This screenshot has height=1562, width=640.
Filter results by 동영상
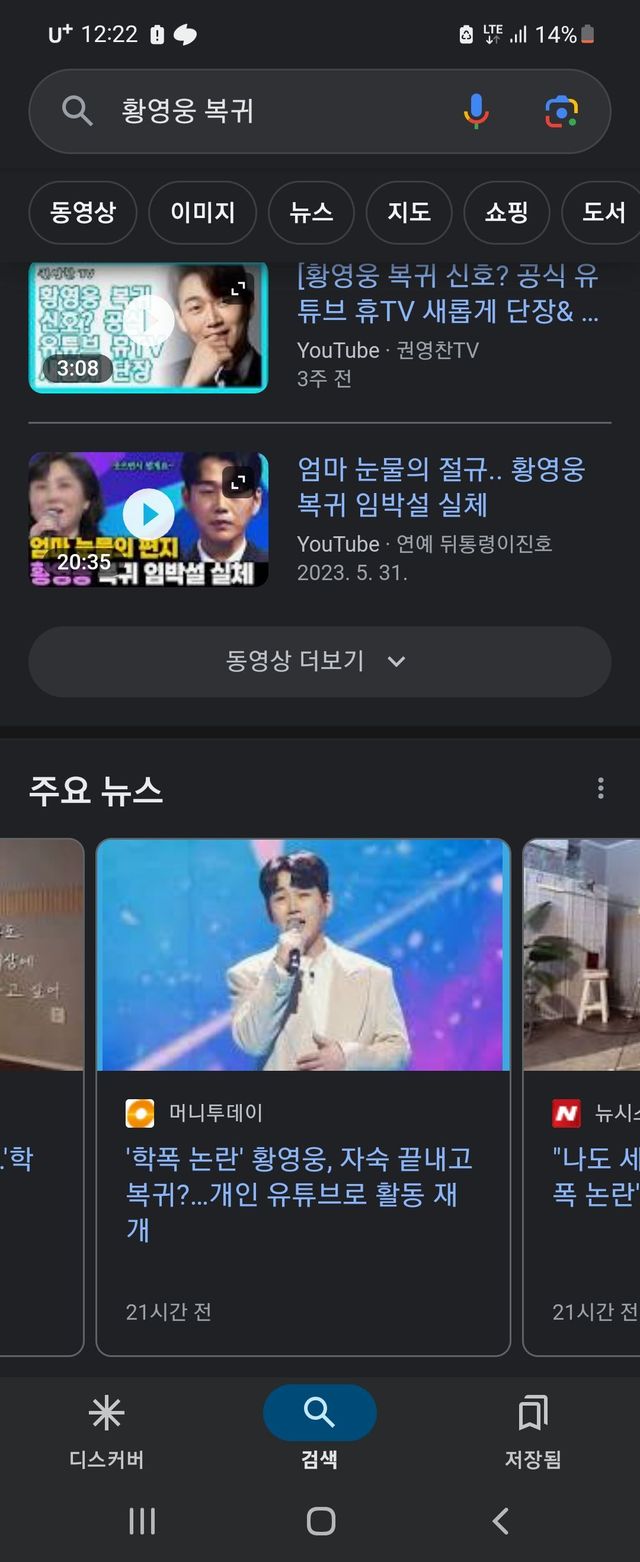pos(83,212)
